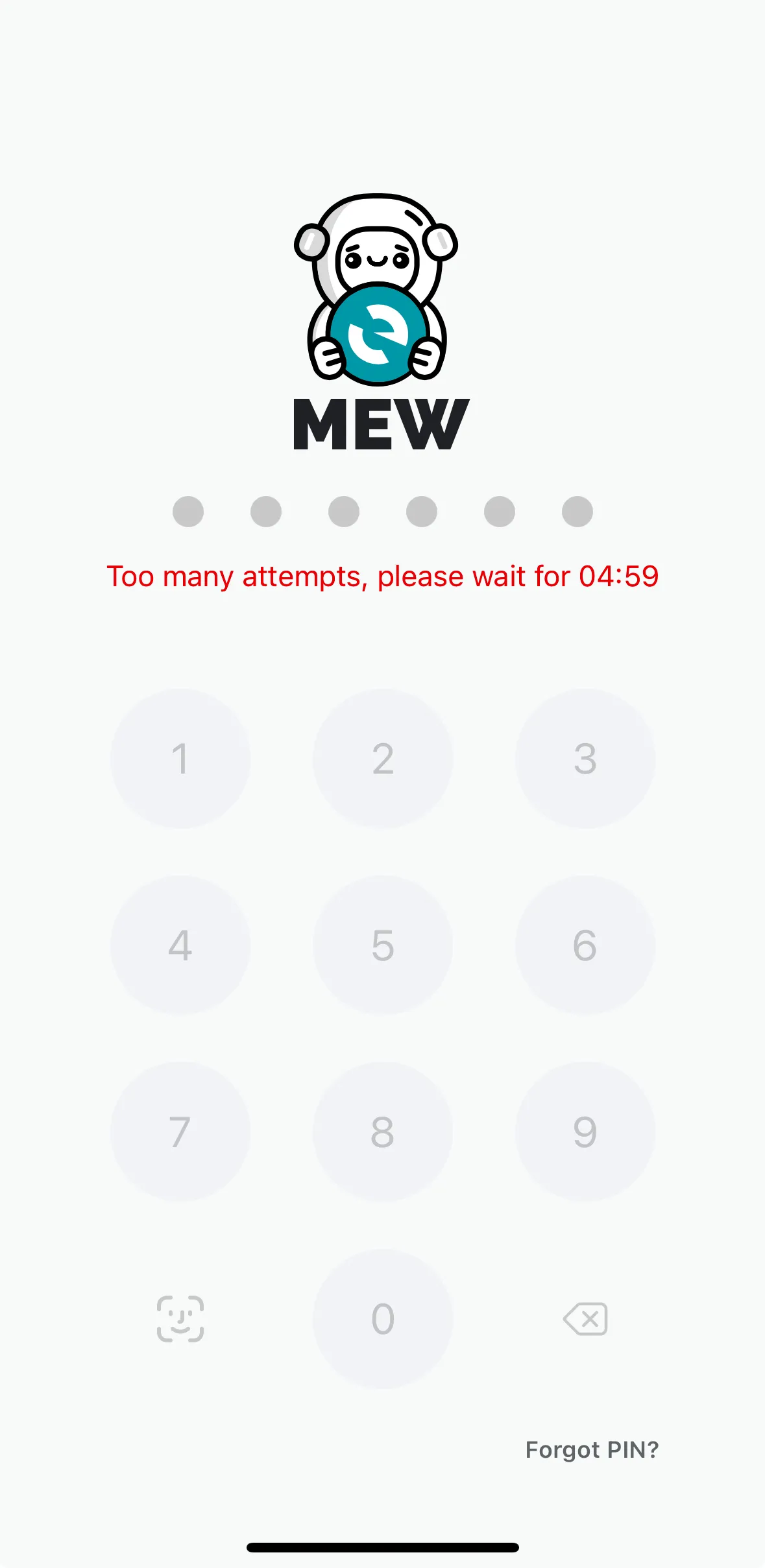The image size is (765, 1568).
Task: Open the Forgot PIN option
Action: coord(592,1449)
